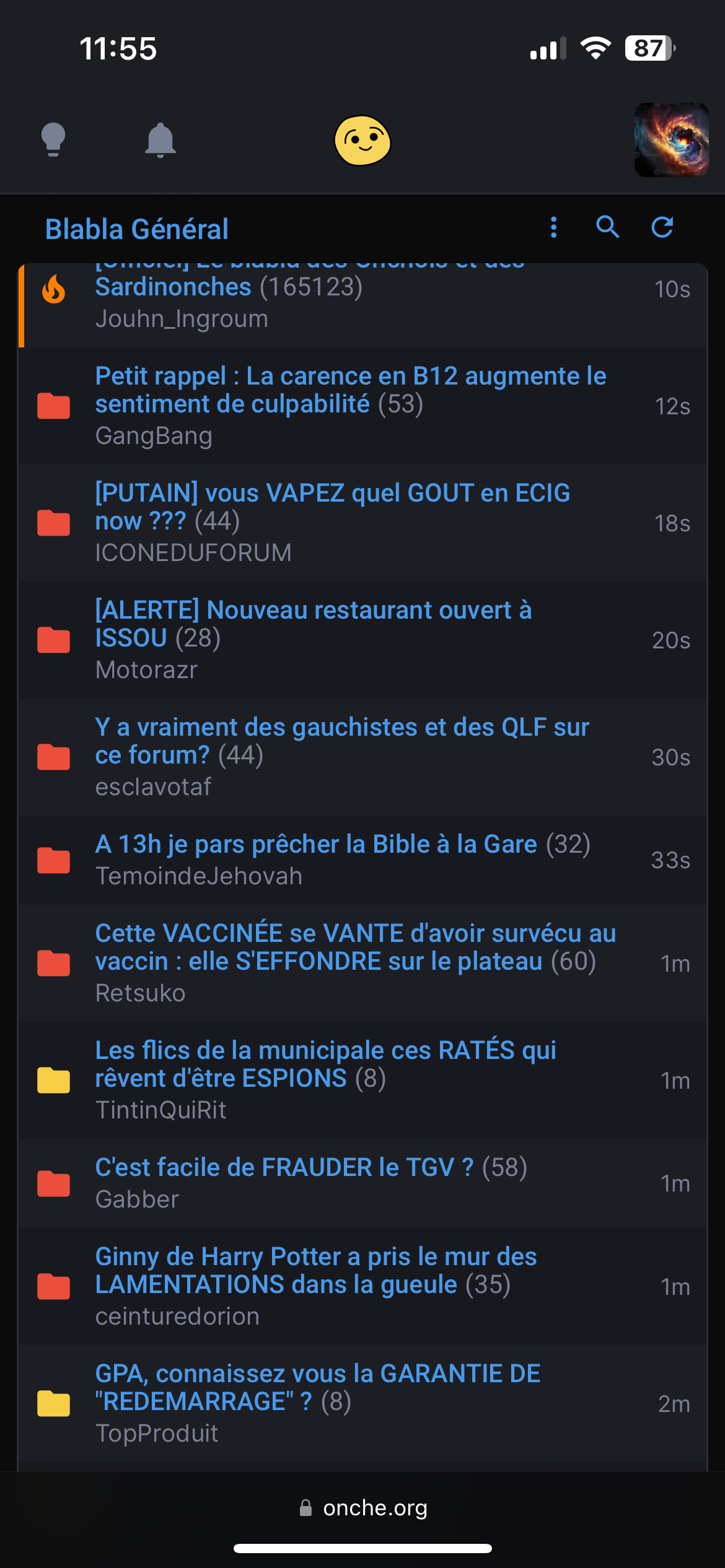Open the ISSOU restaurant topic
The image size is (725, 1568).
362,640
